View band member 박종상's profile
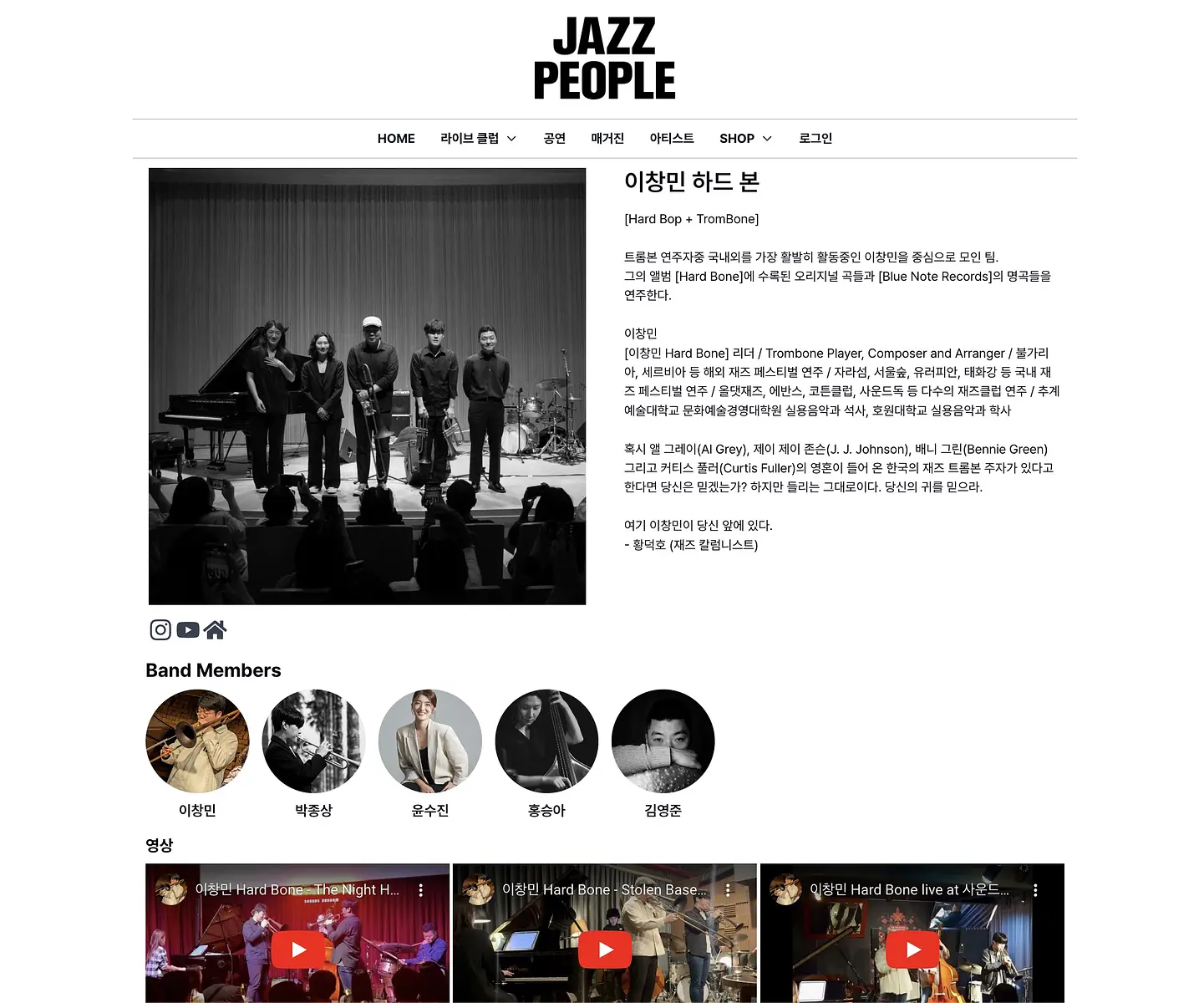This screenshot has height=1003, width=1204. (313, 741)
